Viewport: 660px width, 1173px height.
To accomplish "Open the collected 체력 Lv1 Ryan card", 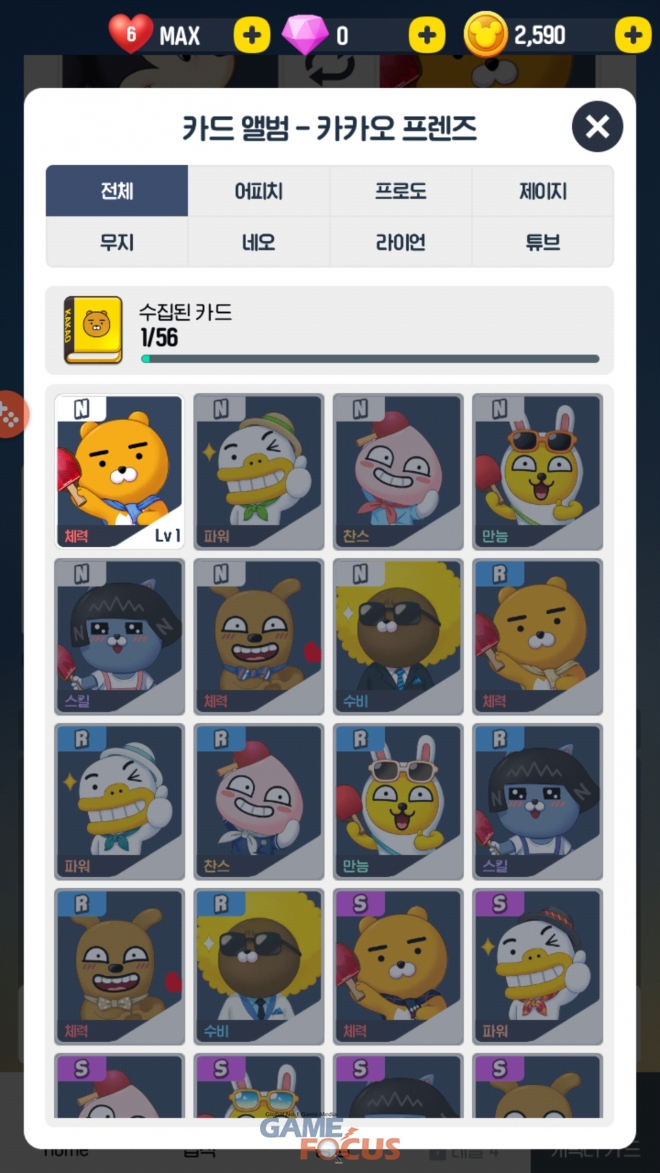I will point(119,471).
